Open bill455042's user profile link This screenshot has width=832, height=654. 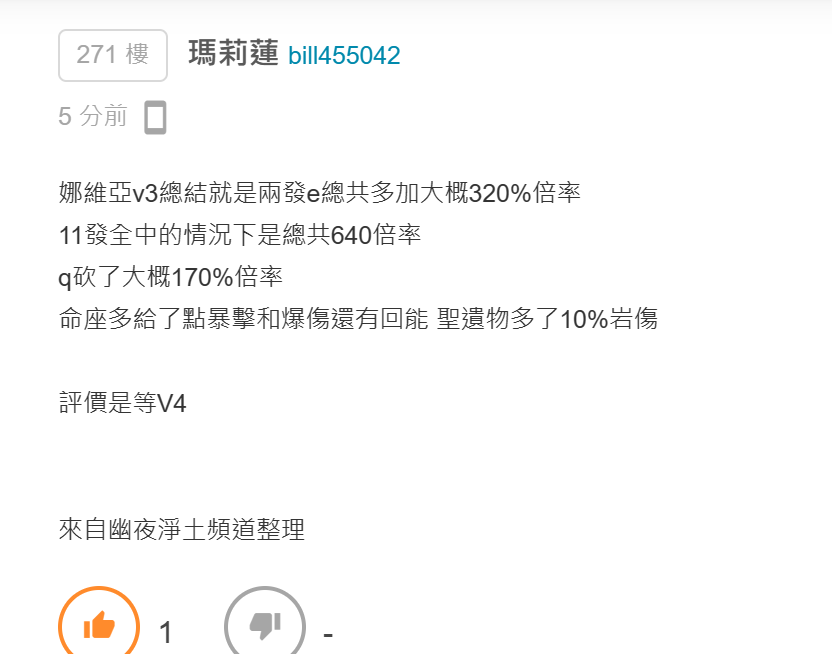pos(344,56)
